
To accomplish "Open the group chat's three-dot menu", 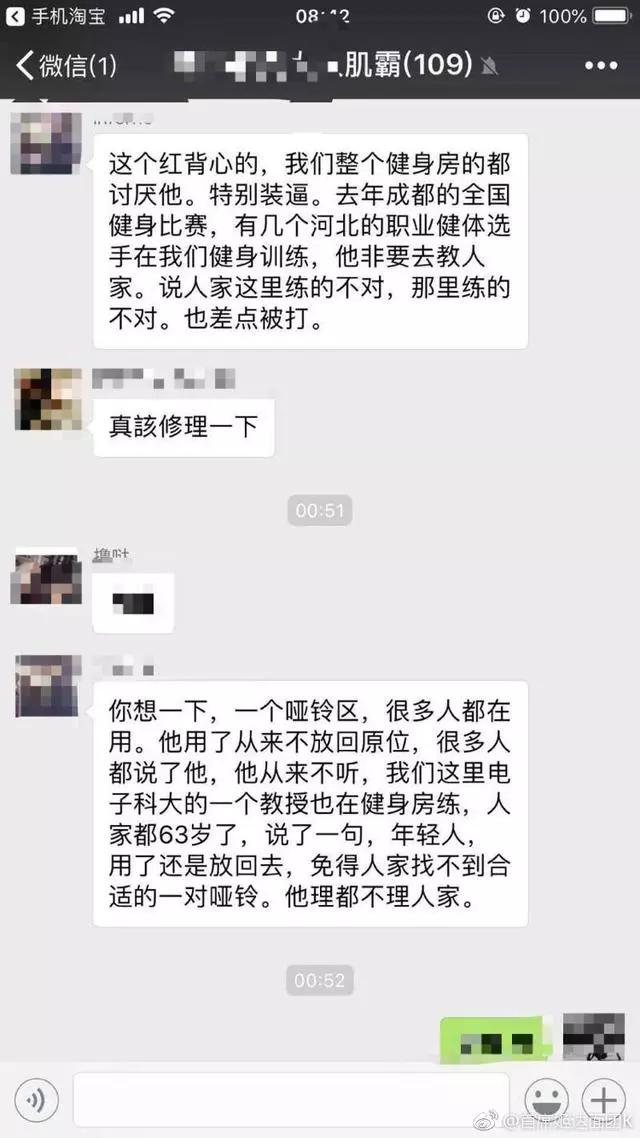I will 601,66.
